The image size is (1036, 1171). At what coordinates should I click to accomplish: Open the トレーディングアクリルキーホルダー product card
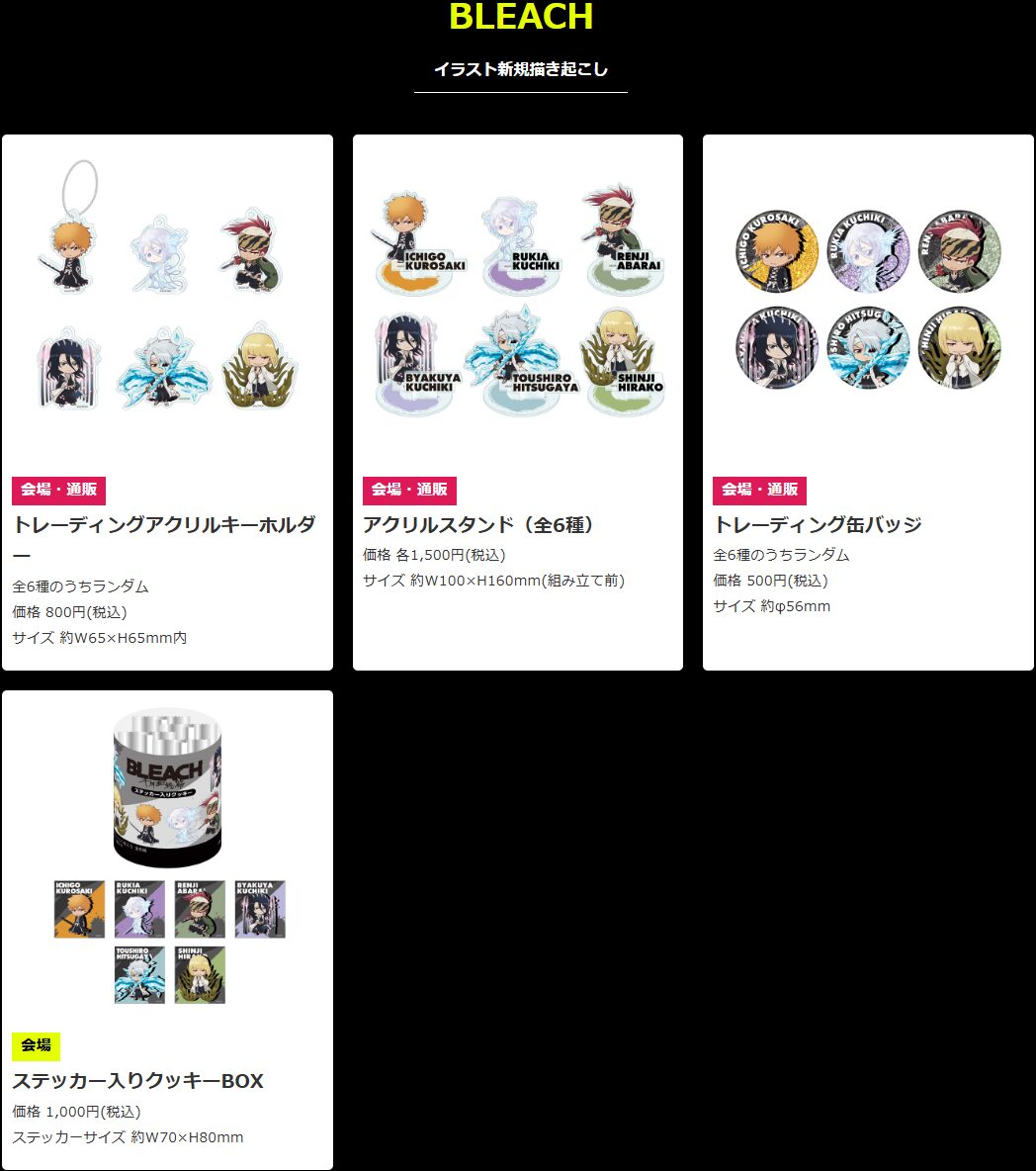(x=167, y=402)
